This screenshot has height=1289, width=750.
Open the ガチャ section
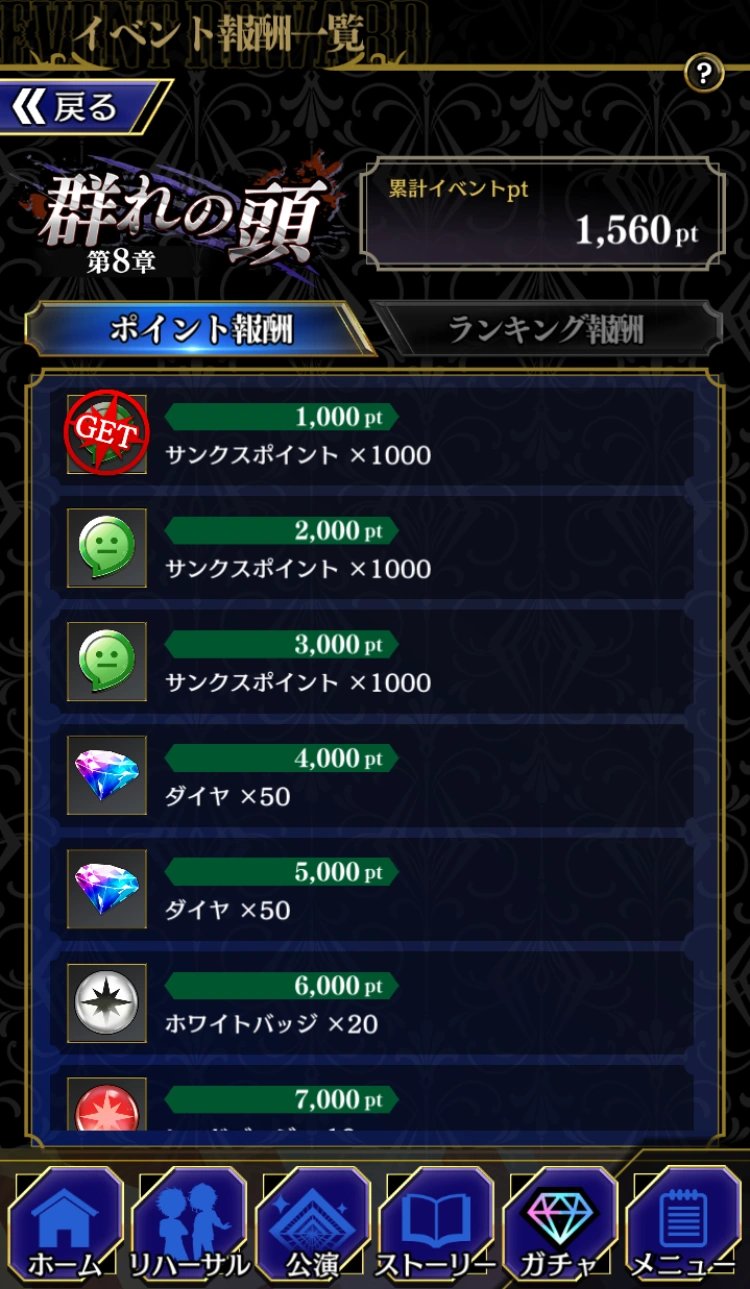point(560,1226)
